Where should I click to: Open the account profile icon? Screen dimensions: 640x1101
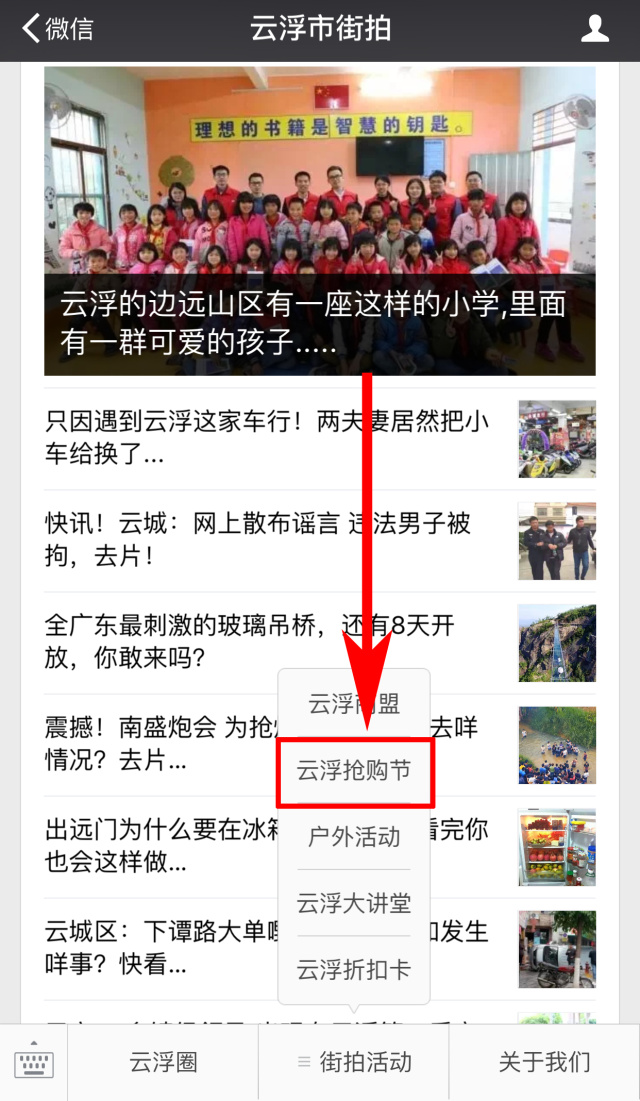(x=595, y=29)
